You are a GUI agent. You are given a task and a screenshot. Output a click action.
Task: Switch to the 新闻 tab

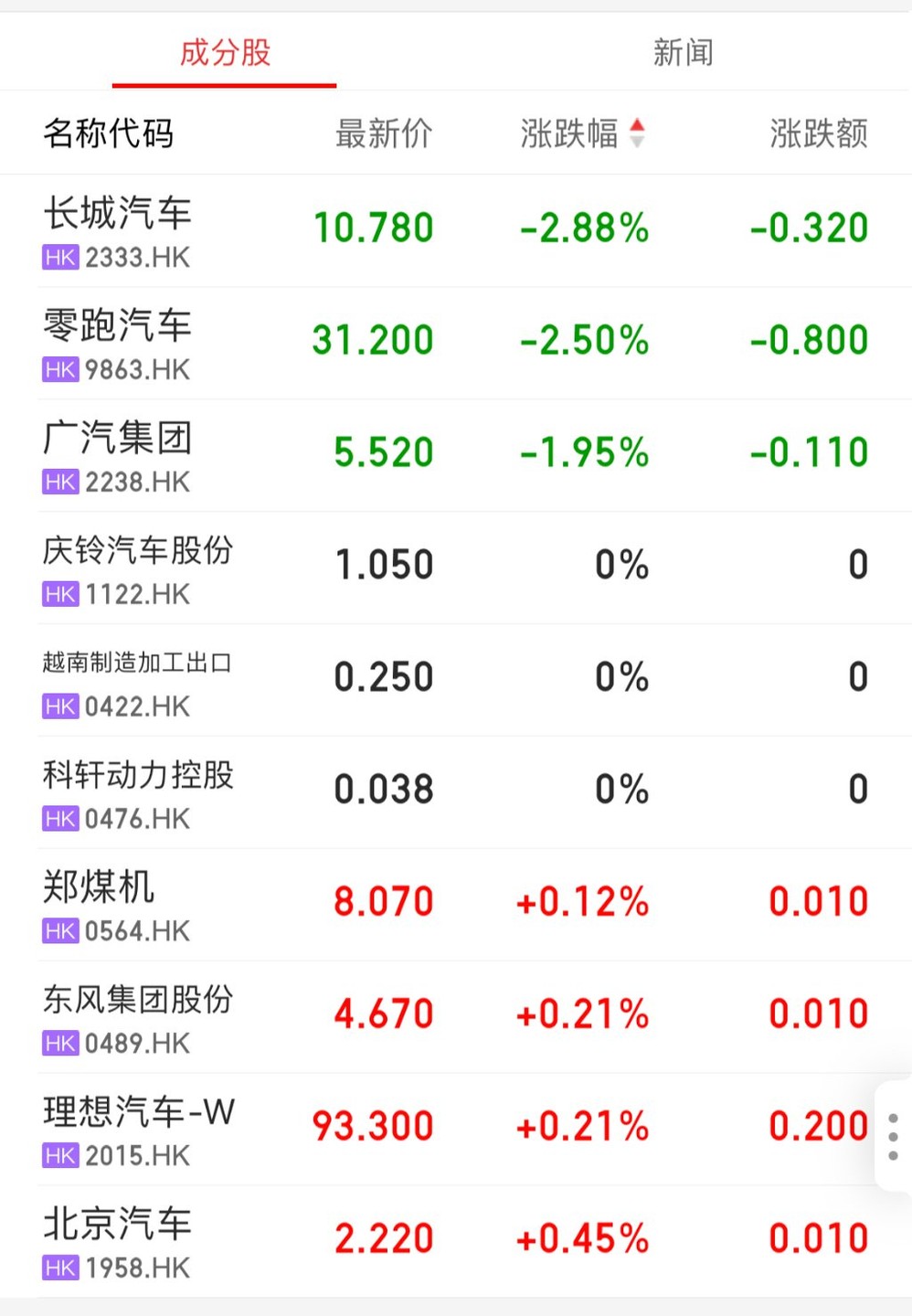pyautogui.click(x=683, y=53)
